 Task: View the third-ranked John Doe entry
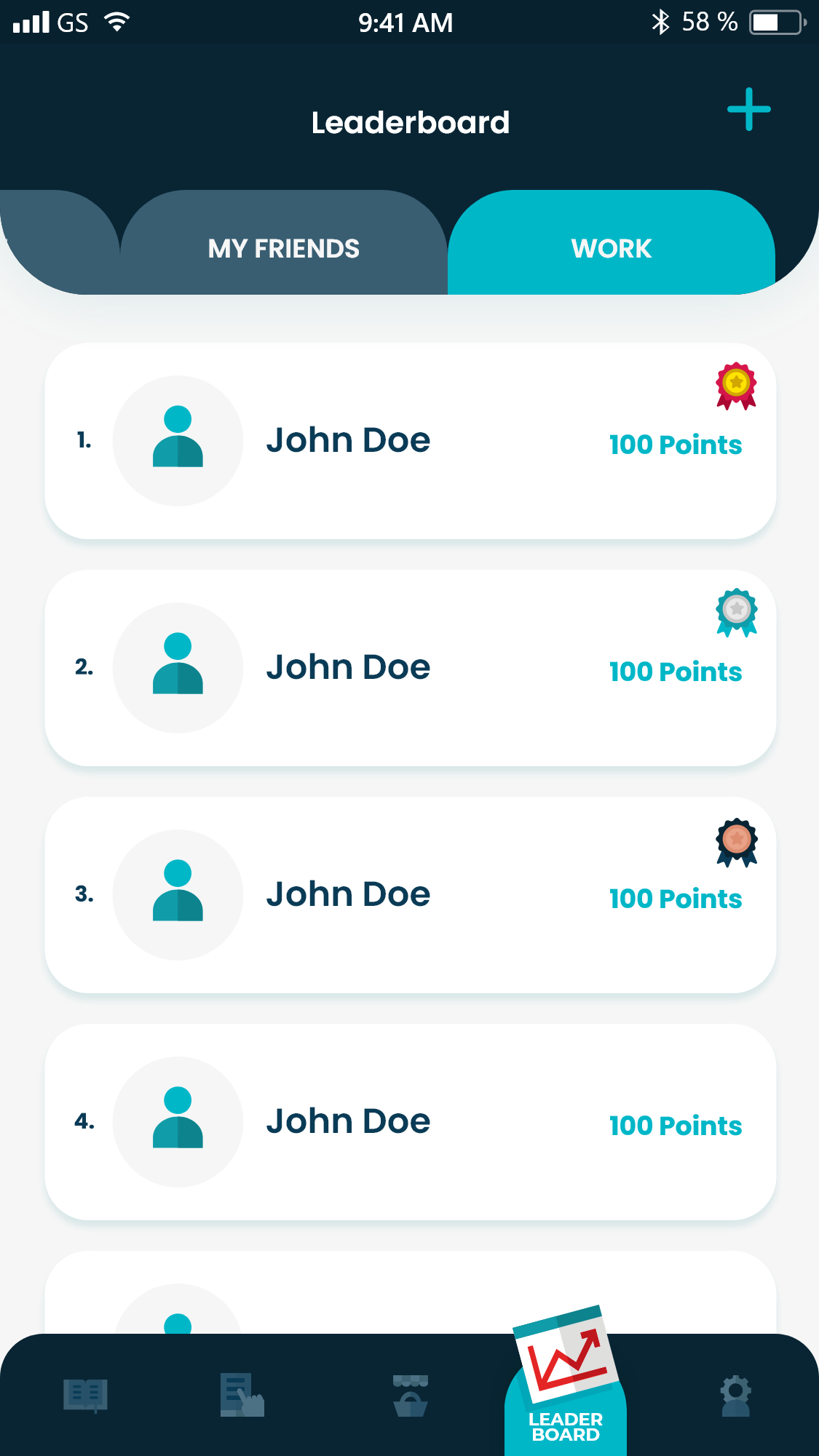point(410,895)
